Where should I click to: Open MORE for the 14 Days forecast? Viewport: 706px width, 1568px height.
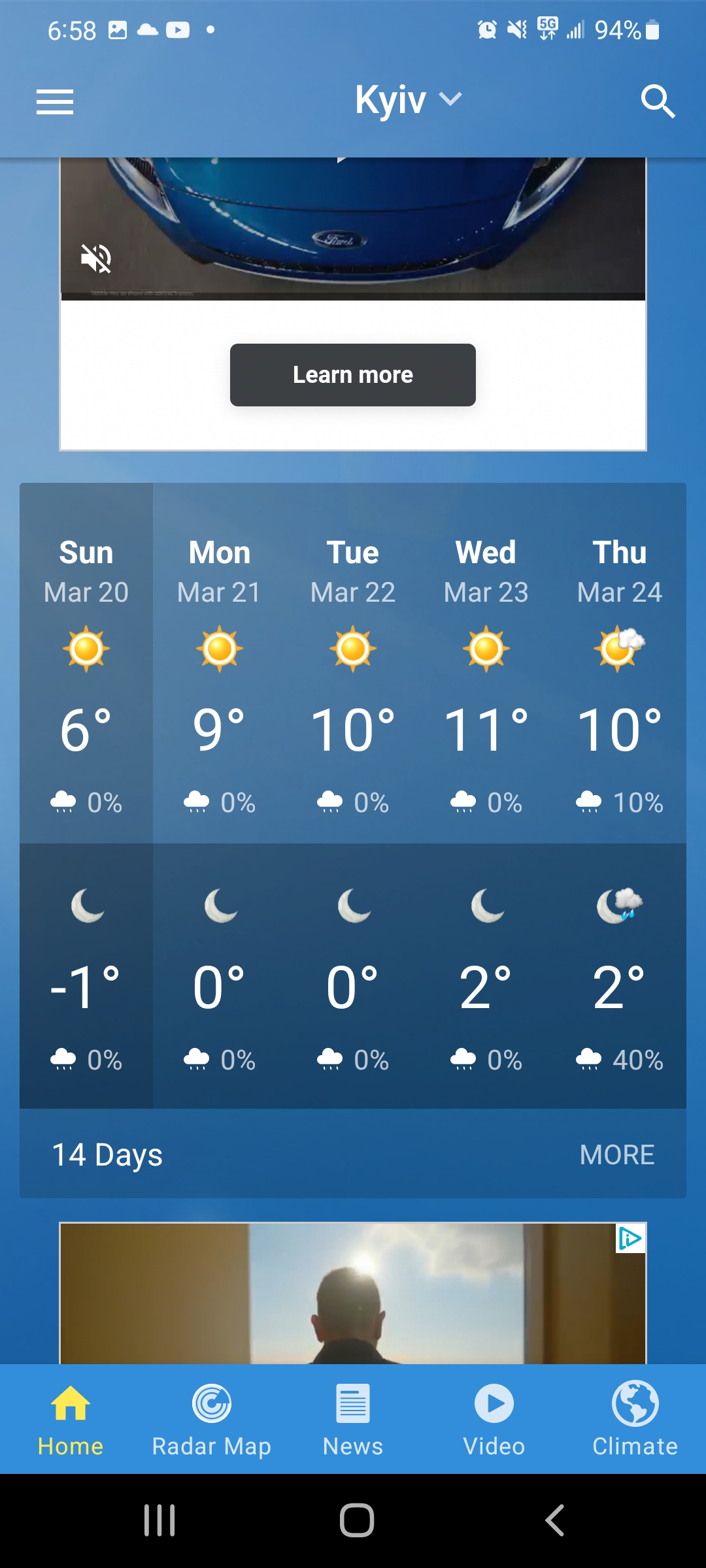point(616,1154)
